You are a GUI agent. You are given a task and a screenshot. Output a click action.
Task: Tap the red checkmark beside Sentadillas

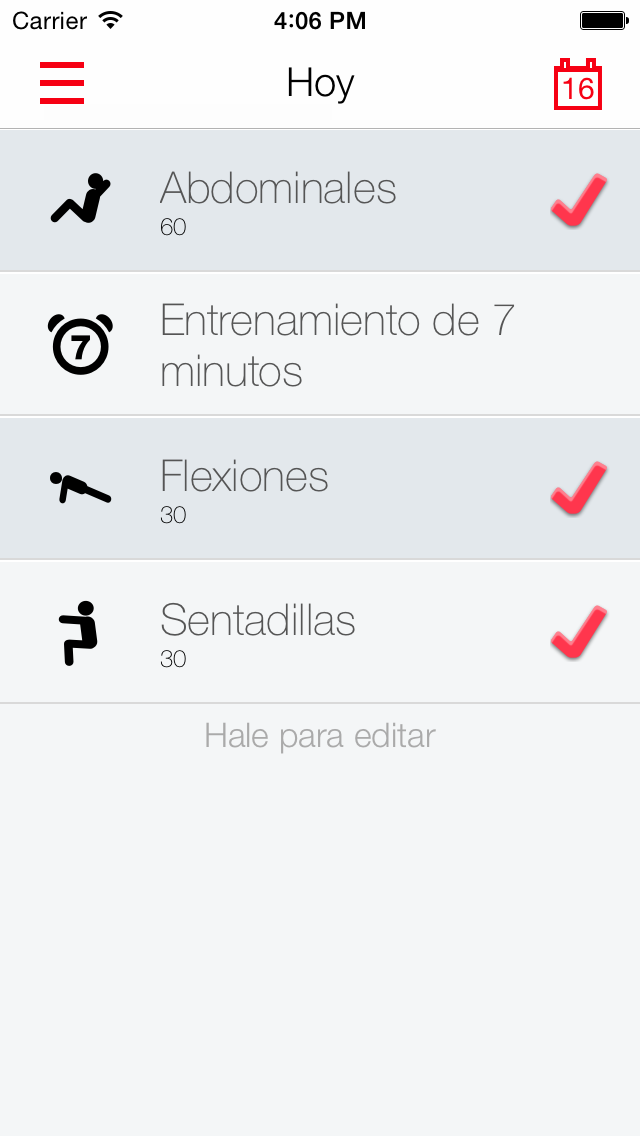coord(579,632)
